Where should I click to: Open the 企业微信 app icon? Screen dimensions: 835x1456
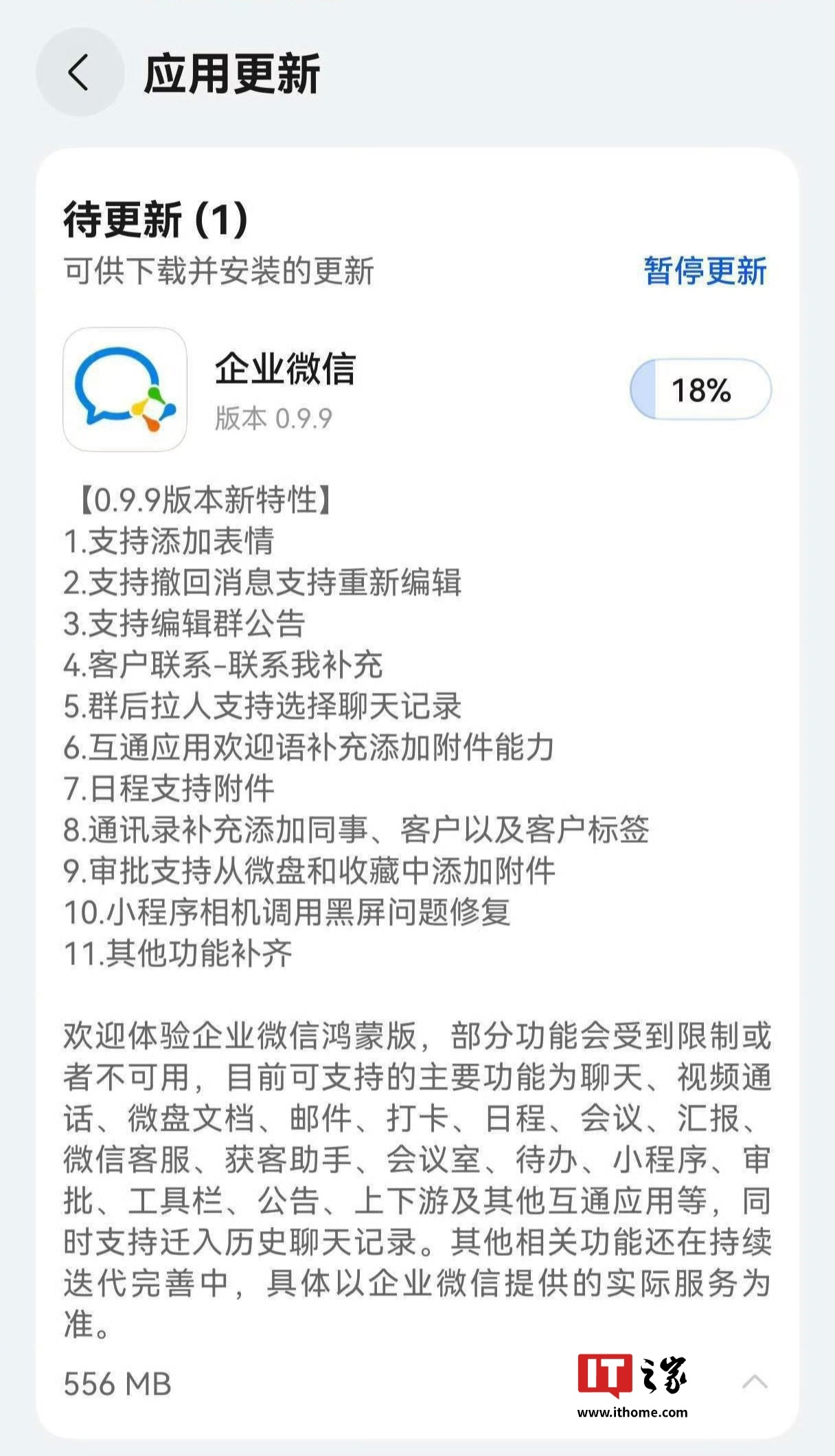pyautogui.click(x=125, y=389)
